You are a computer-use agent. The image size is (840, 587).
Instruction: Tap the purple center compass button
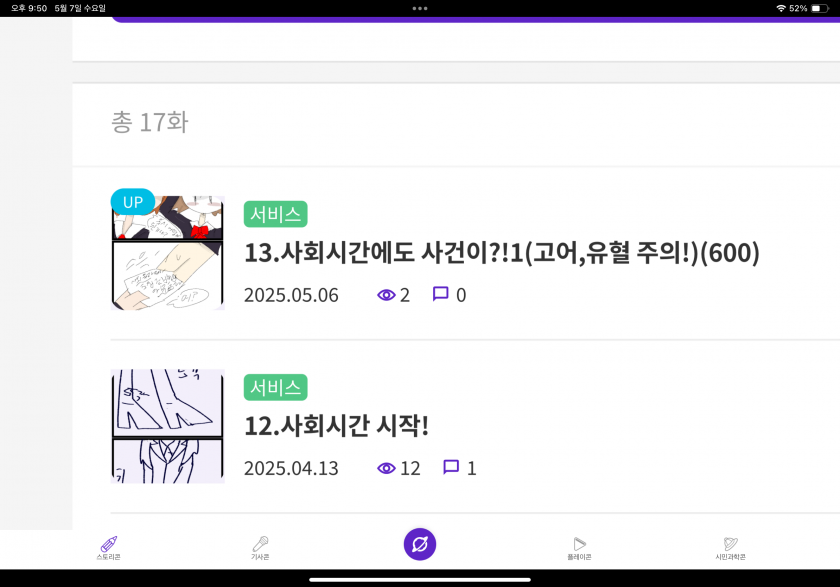[420, 544]
